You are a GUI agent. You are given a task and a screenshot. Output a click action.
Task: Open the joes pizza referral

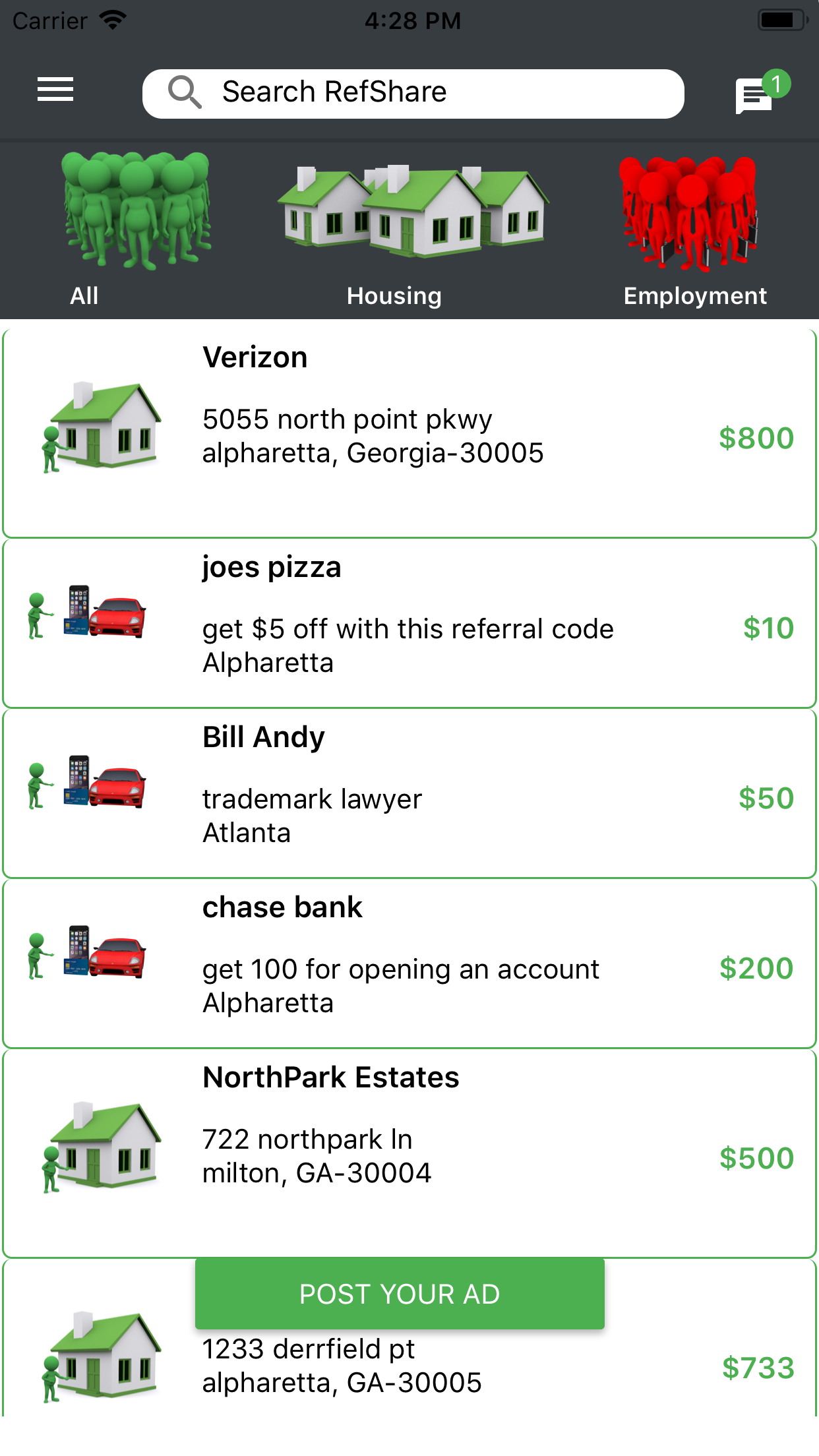409,622
